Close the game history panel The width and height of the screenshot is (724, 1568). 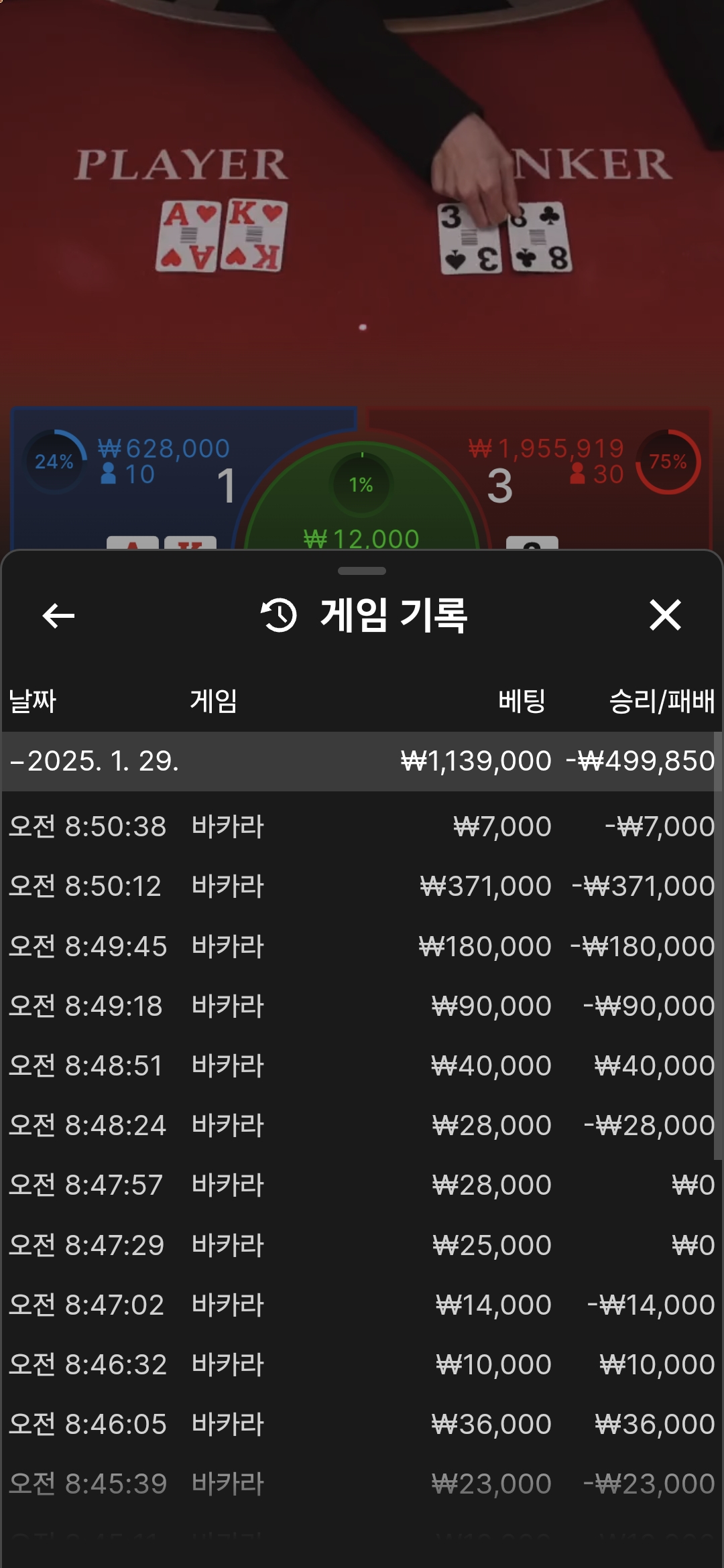664,615
